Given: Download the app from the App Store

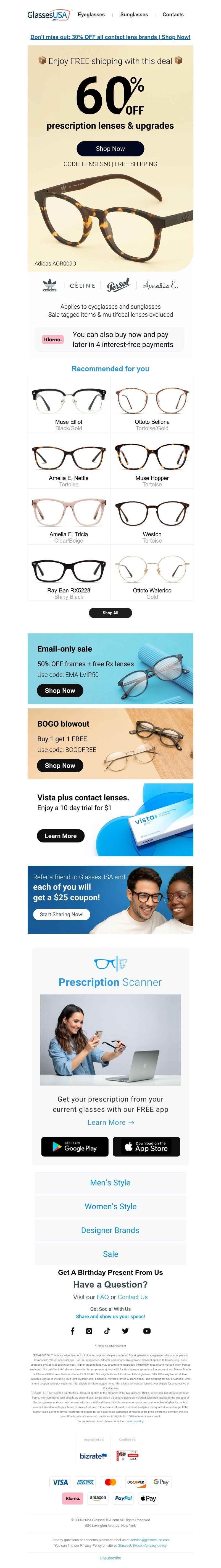Looking at the screenshot, I should click(x=146, y=1147).
